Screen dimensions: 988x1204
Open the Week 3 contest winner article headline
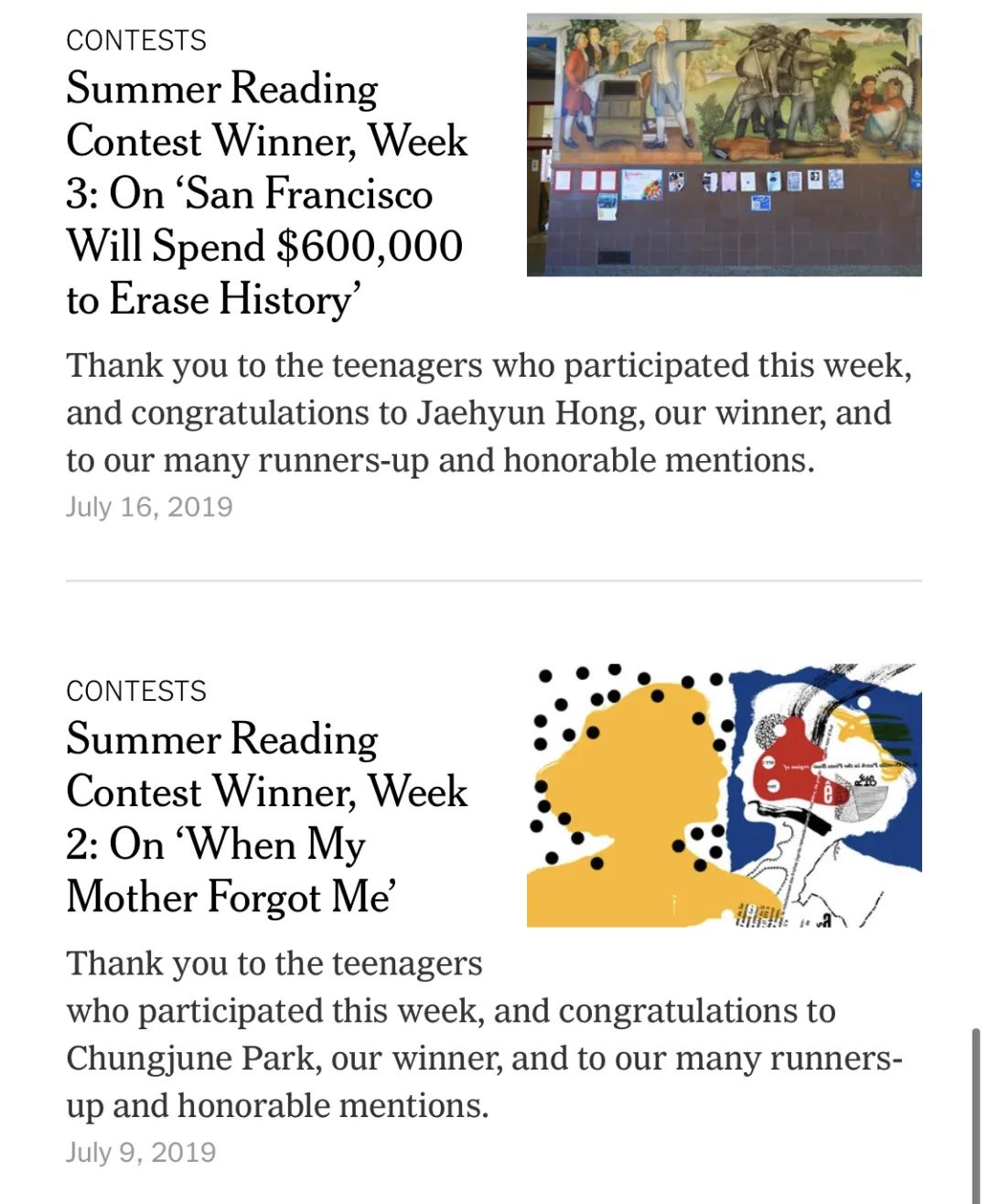pos(265,194)
